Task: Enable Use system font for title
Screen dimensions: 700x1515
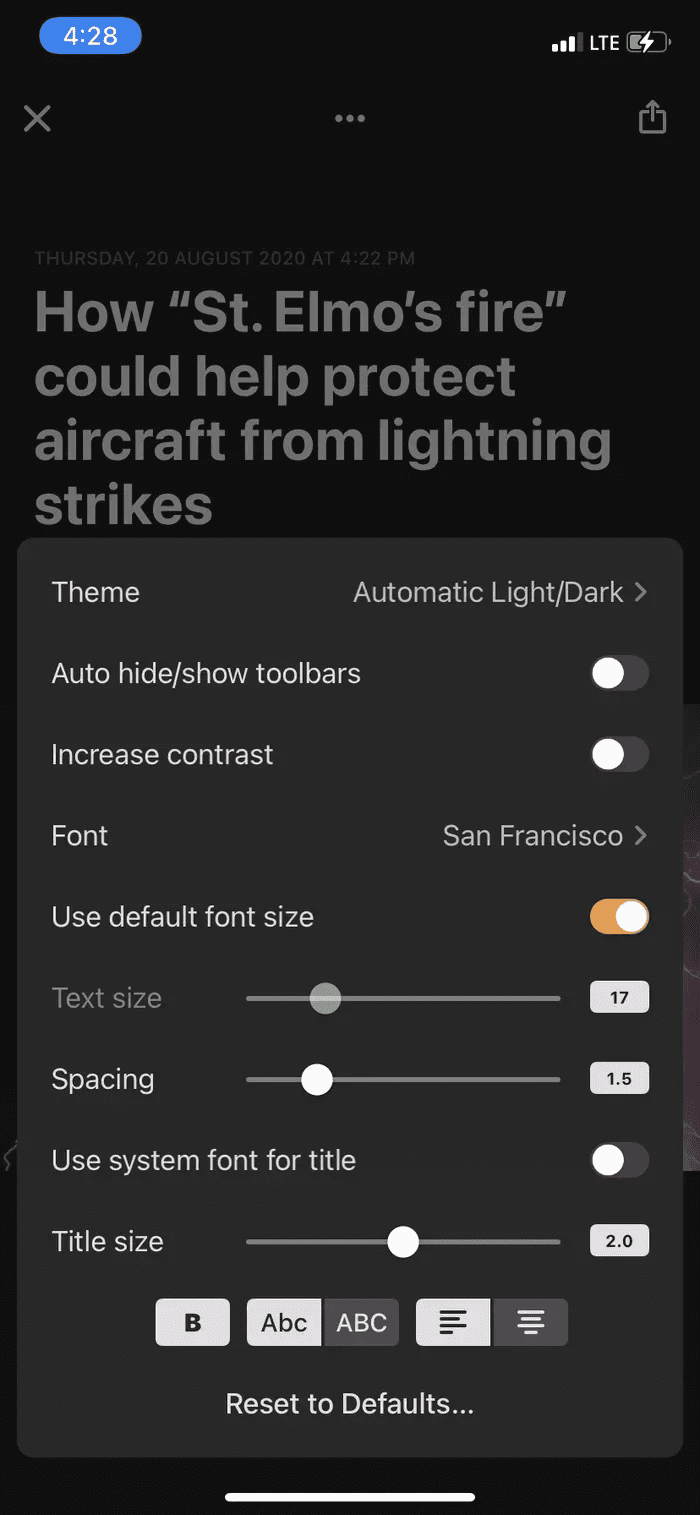Action: tap(619, 1161)
